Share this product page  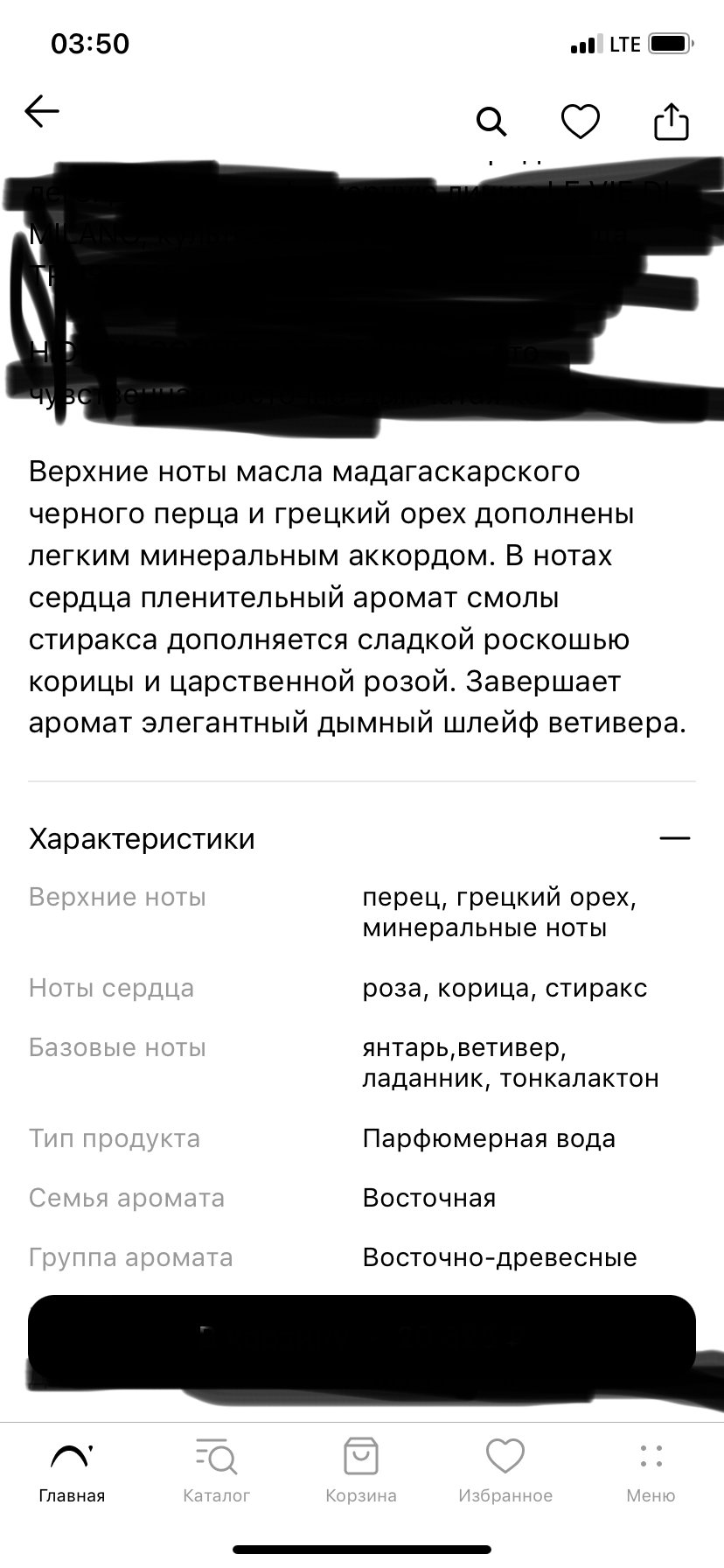[672, 121]
